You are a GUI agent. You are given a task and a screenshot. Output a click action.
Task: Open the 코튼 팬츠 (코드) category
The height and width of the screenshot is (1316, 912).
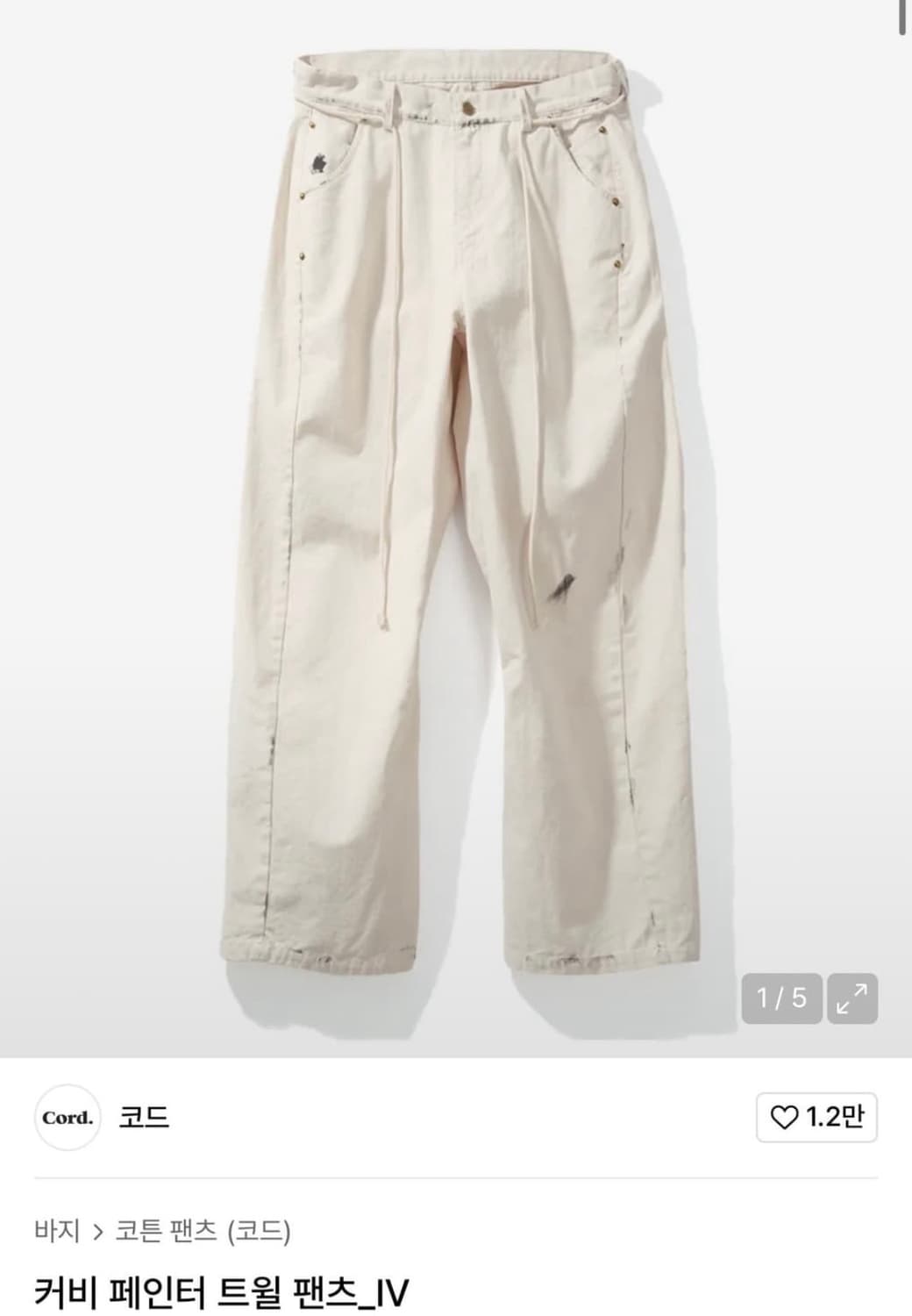pyautogui.click(x=203, y=1231)
